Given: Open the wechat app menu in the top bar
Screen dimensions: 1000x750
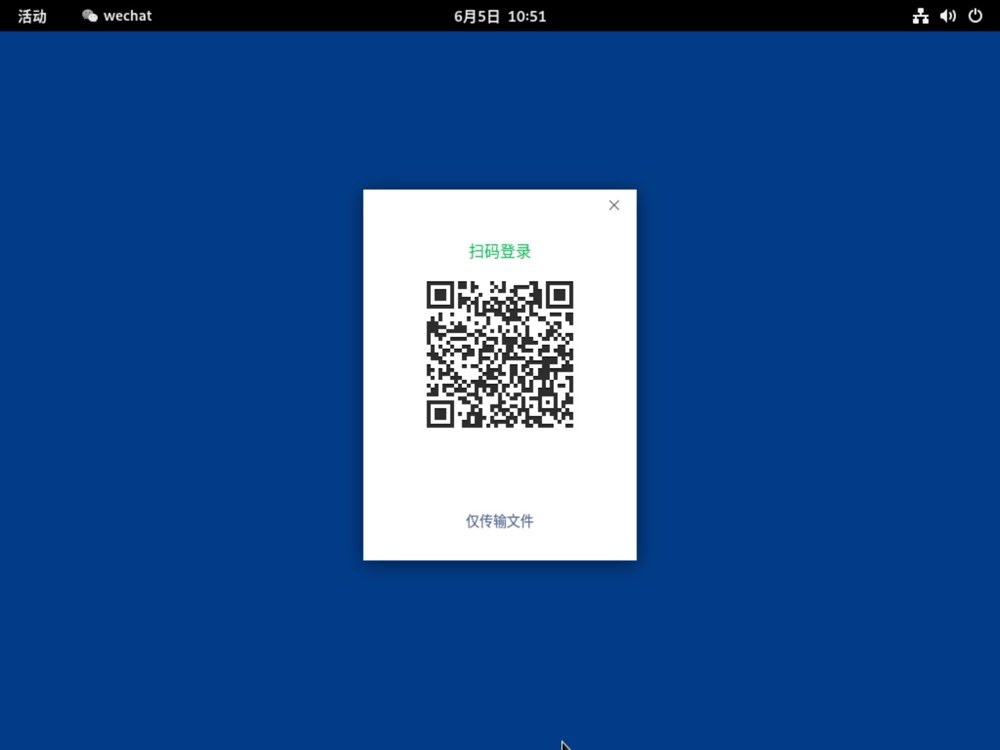Looking at the screenshot, I should 117,16.
